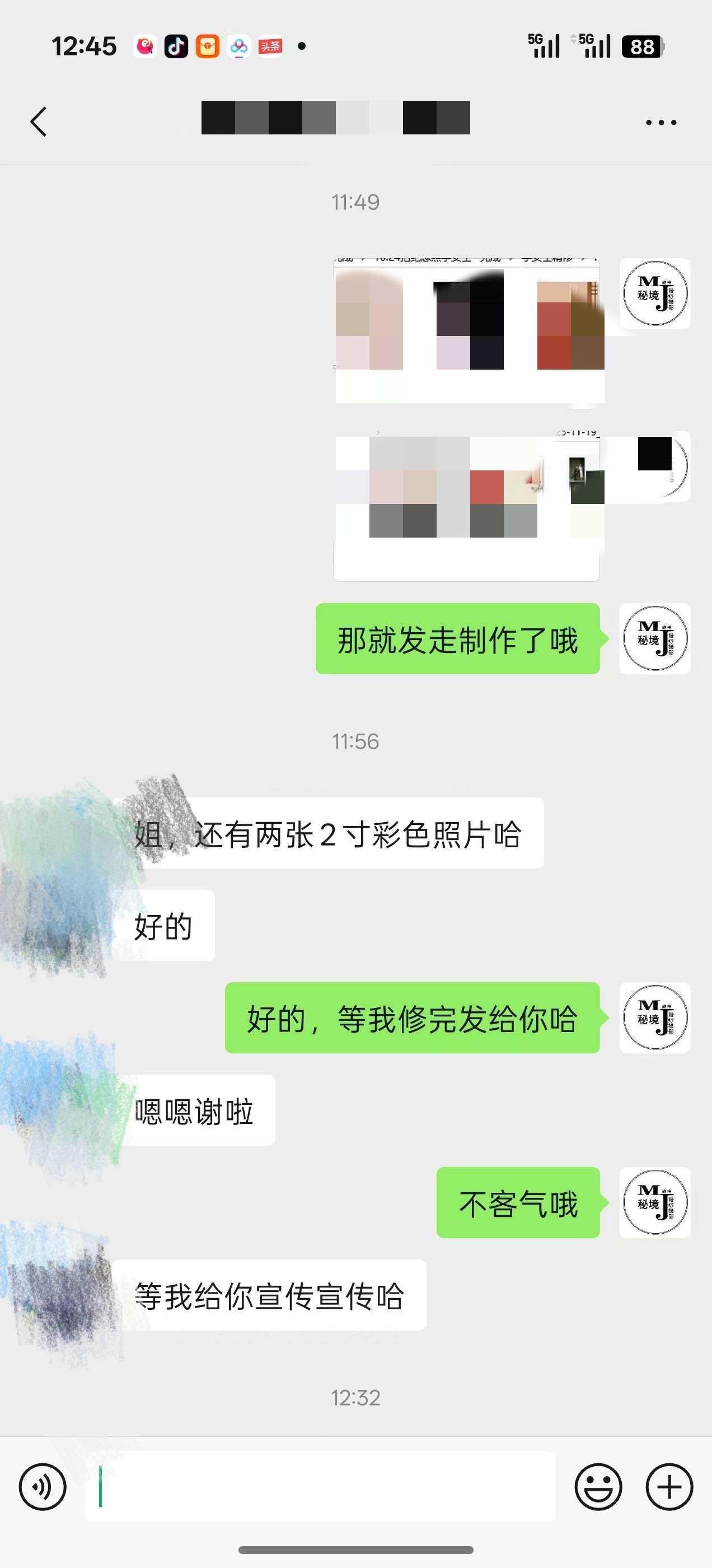Open the second sent image below it
Viewport: 712px width, 1568px height.
466,505
